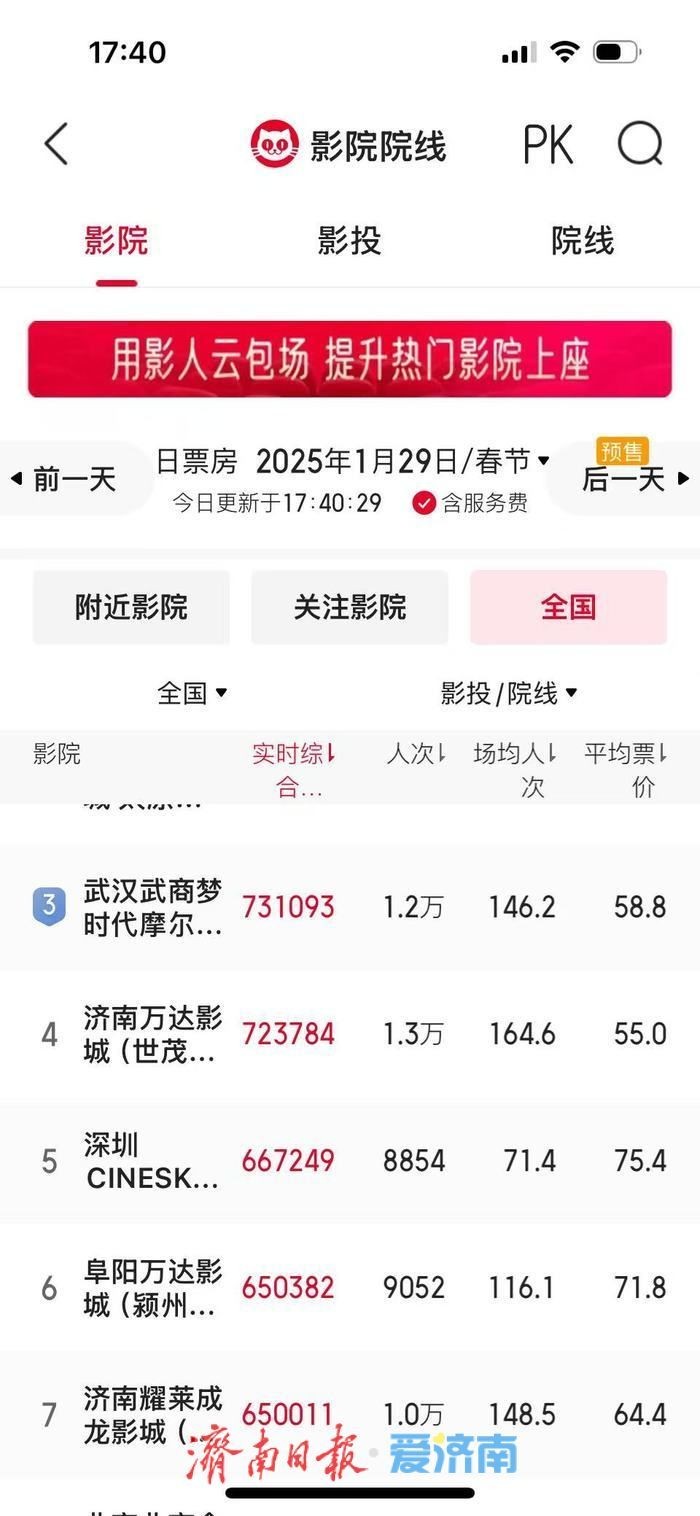The image size is (700, 1516).
Task: Filter by 附近影院
Action: click(131, 607)
